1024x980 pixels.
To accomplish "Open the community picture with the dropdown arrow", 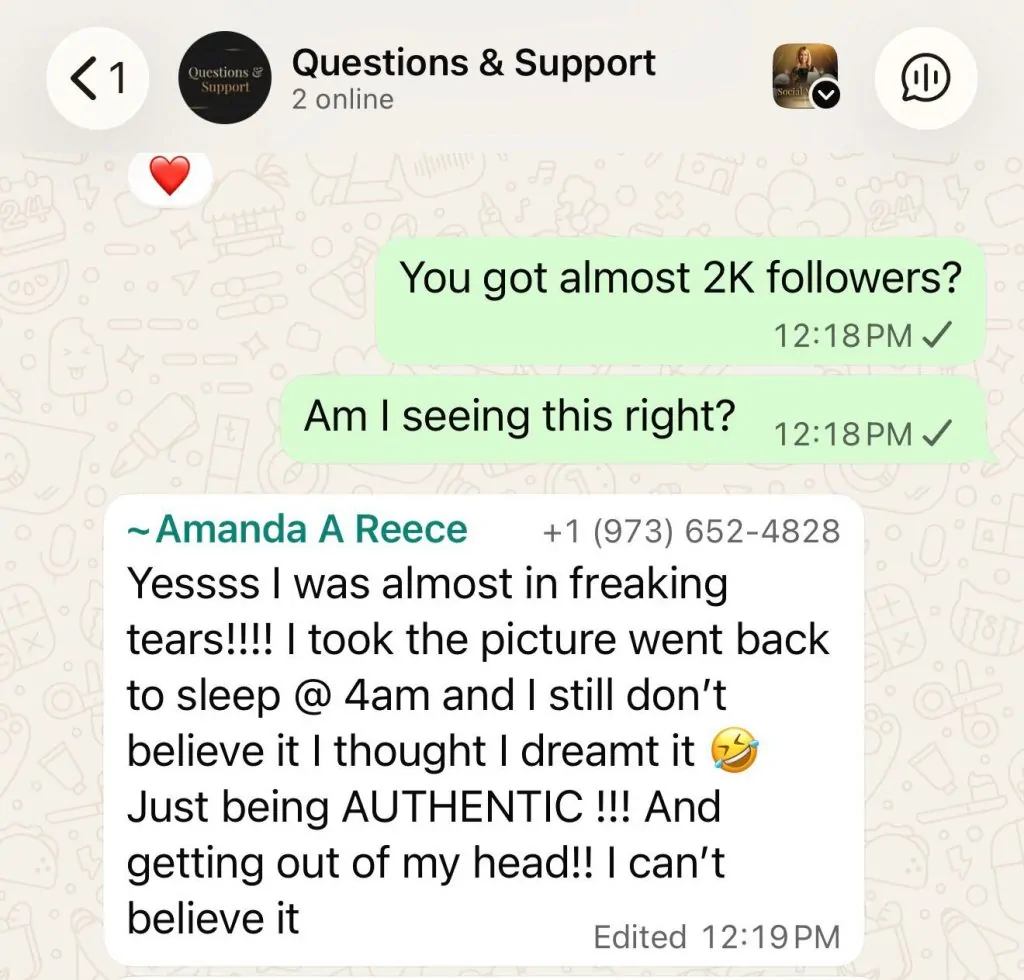I will pyautogui.click(x=805, y=77).
